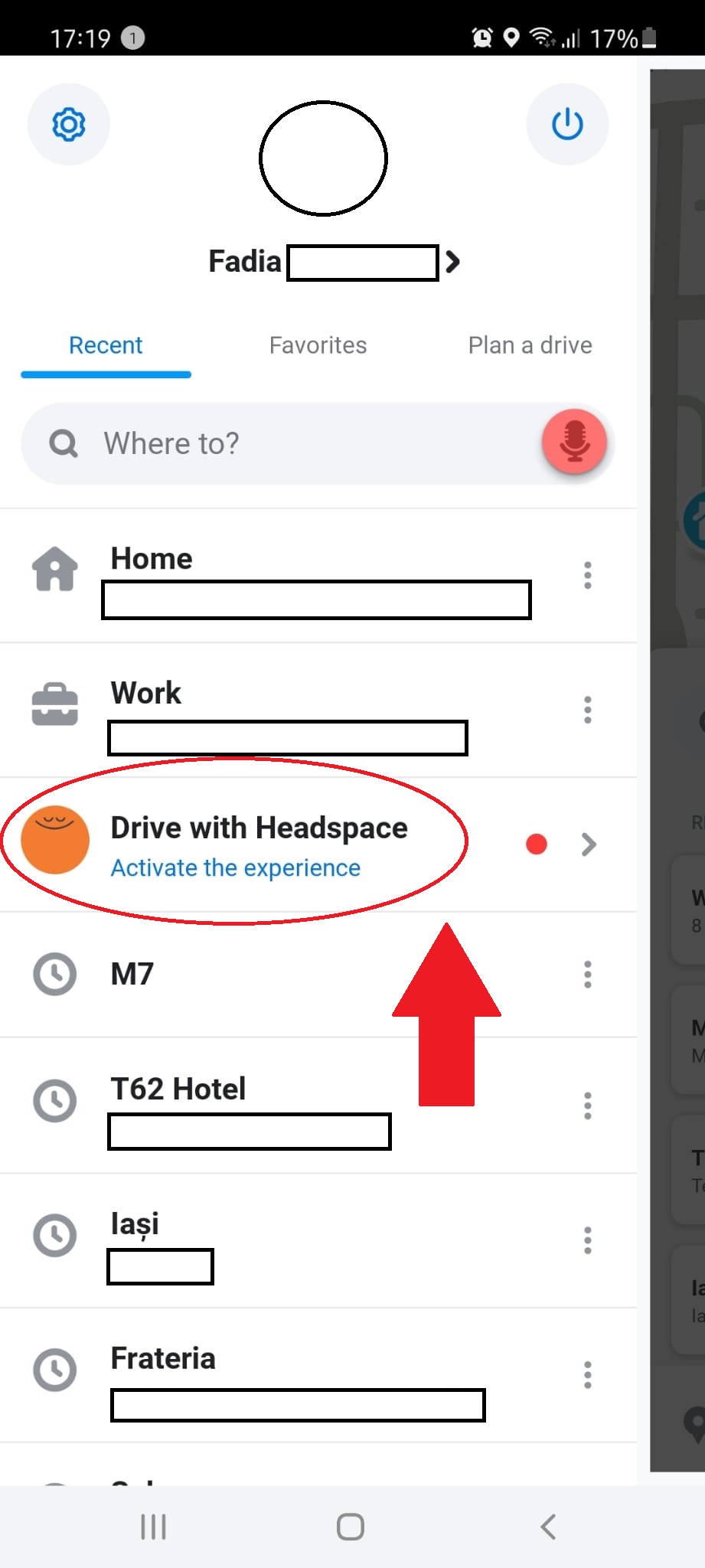Open more options for Iași

click(587, 1240)
